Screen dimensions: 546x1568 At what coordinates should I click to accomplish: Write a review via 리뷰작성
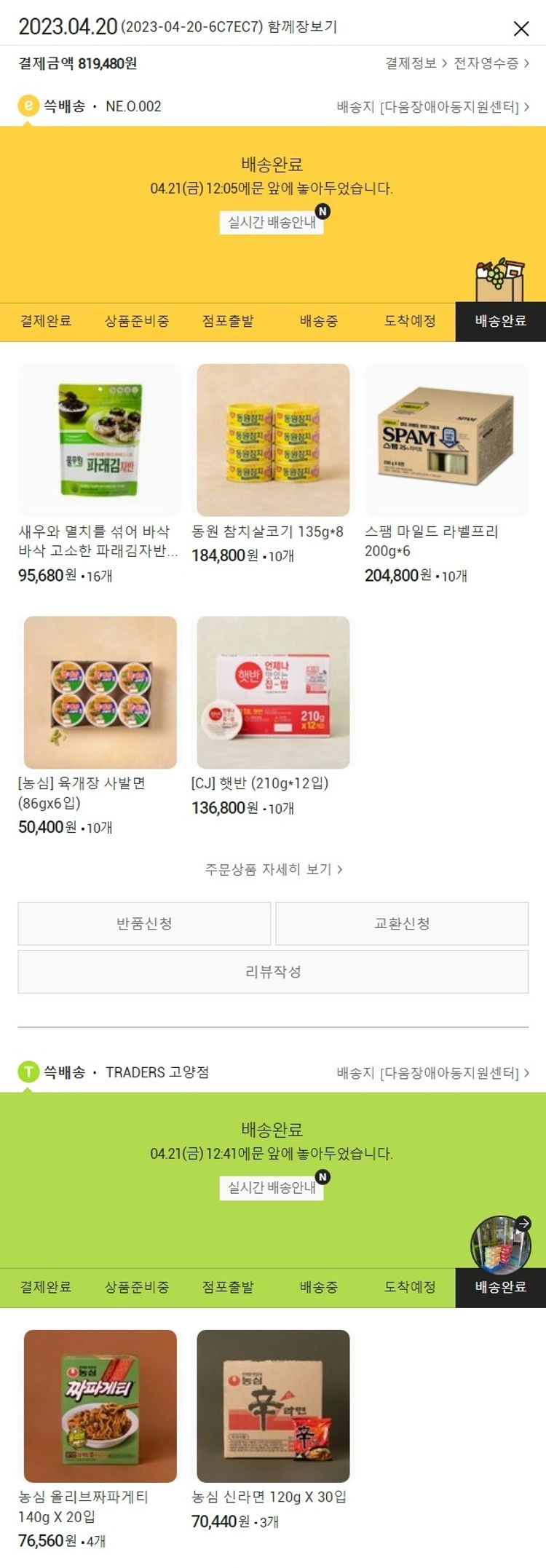[x=273, y=972]
